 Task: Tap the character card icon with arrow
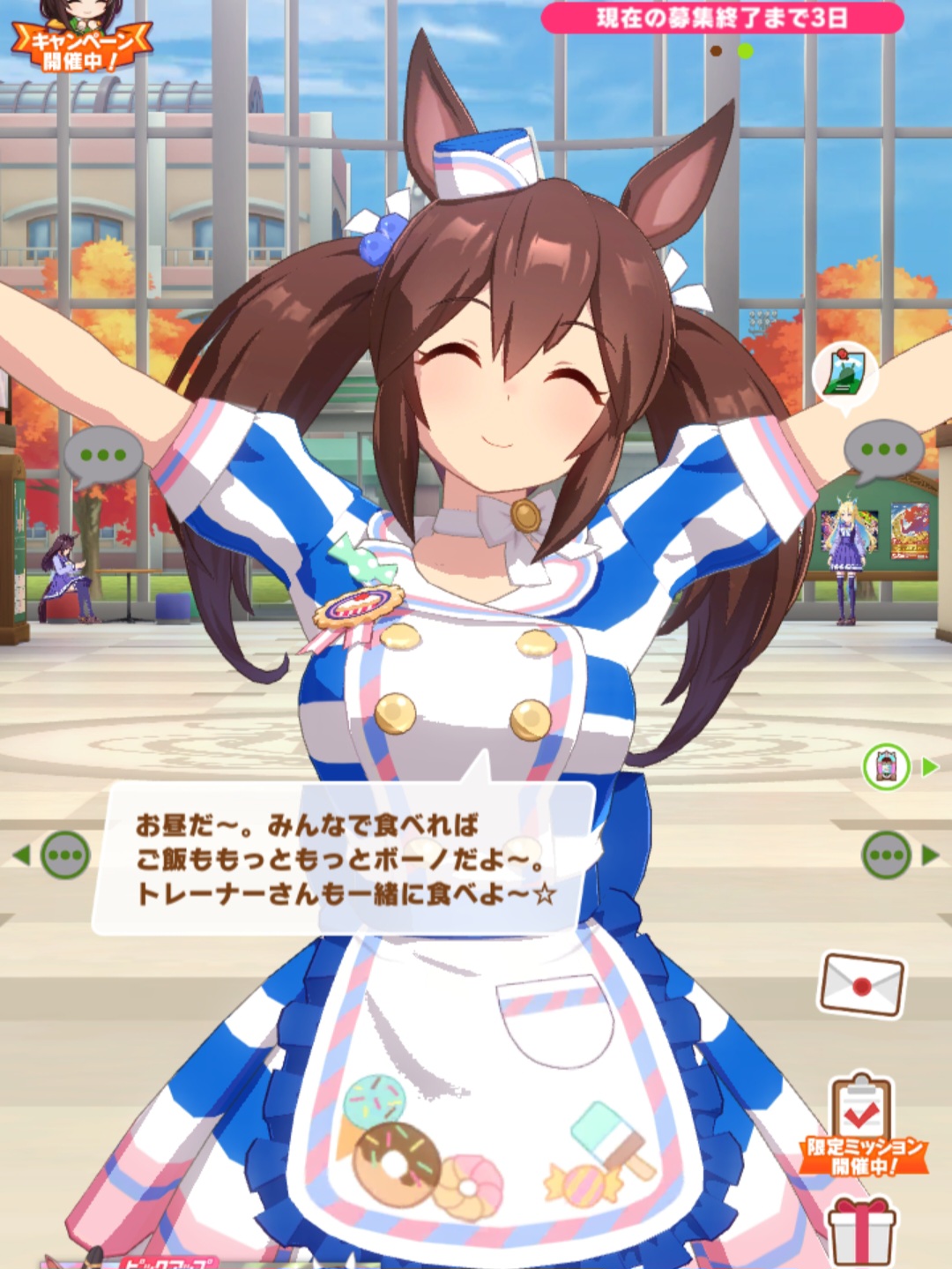click(887, 766)
